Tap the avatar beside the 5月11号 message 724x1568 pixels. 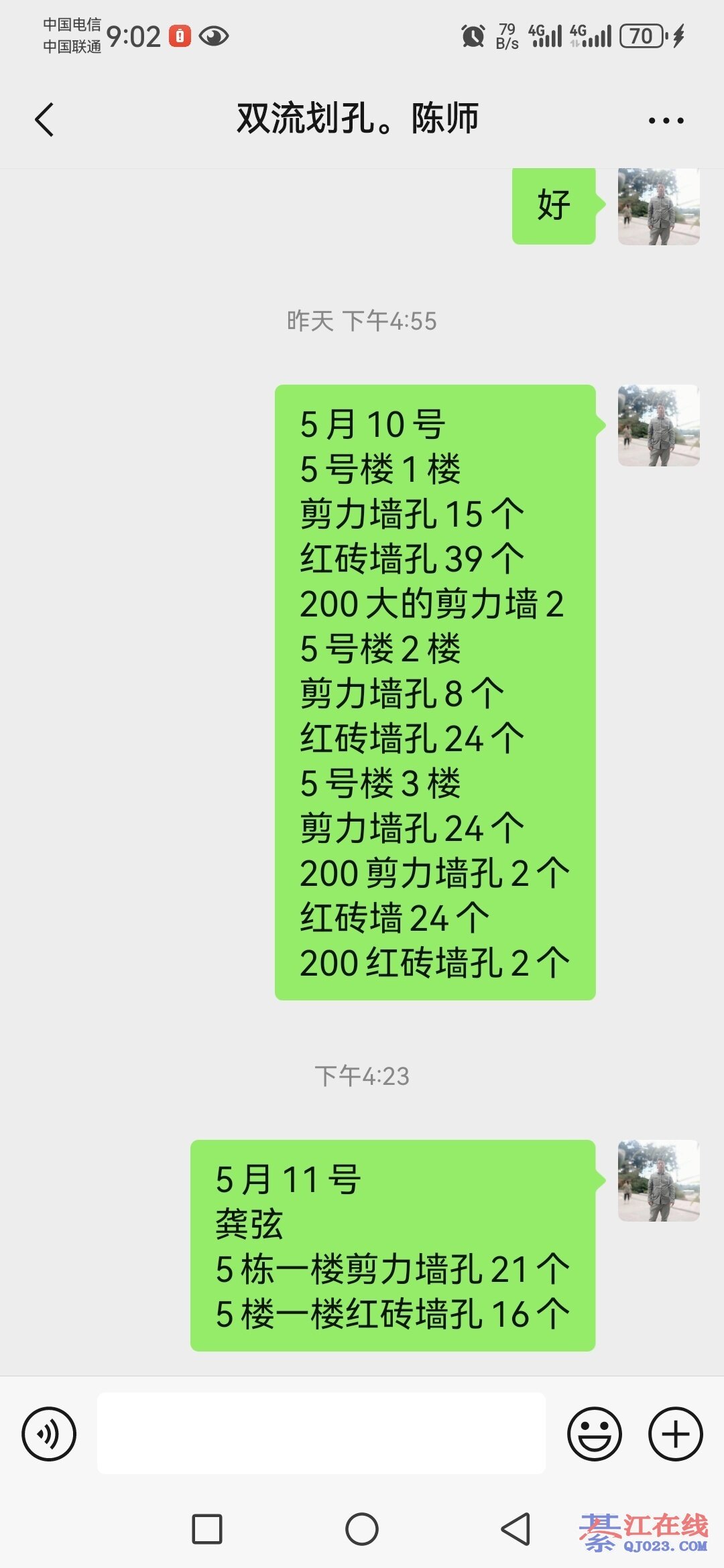pos(658,1181)
